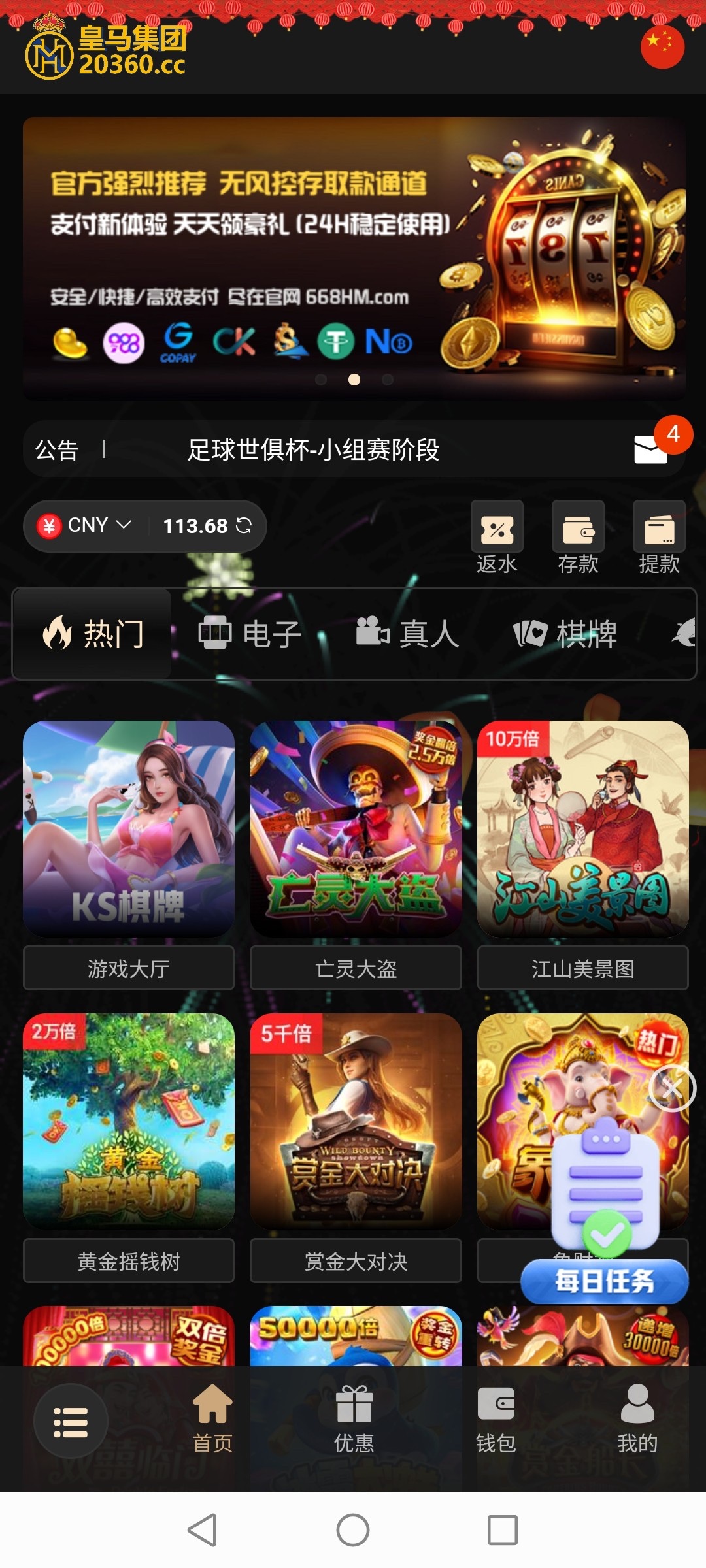Refresh the CNY balance

pos(244,525)
